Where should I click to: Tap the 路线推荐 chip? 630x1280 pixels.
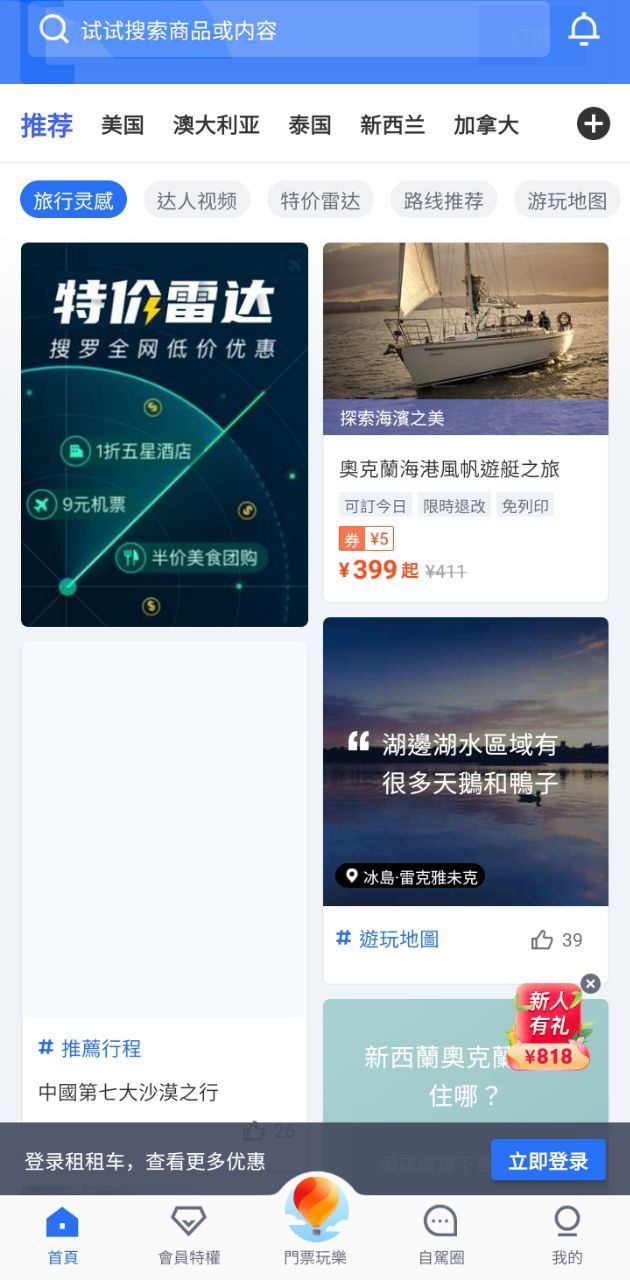tap(443, 200)
